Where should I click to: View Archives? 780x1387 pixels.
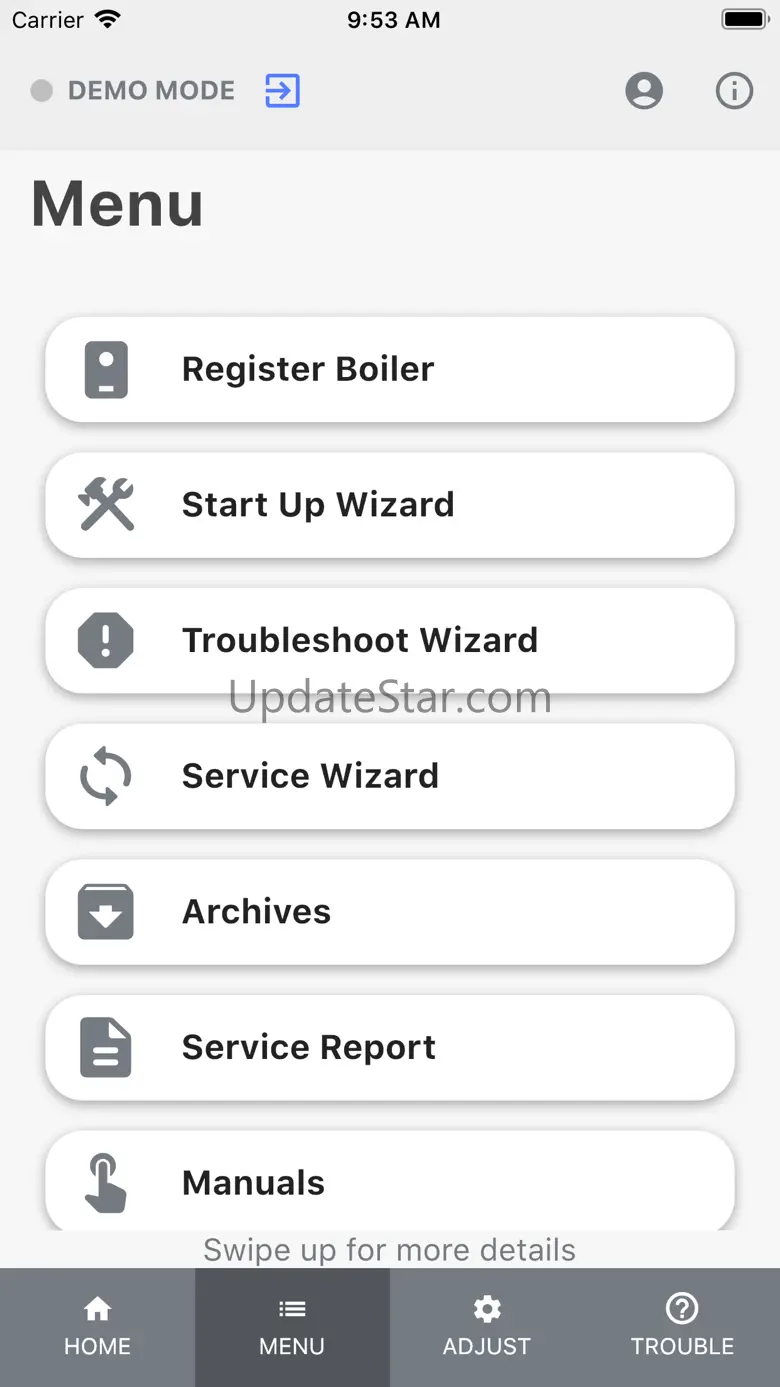[390, 912]
